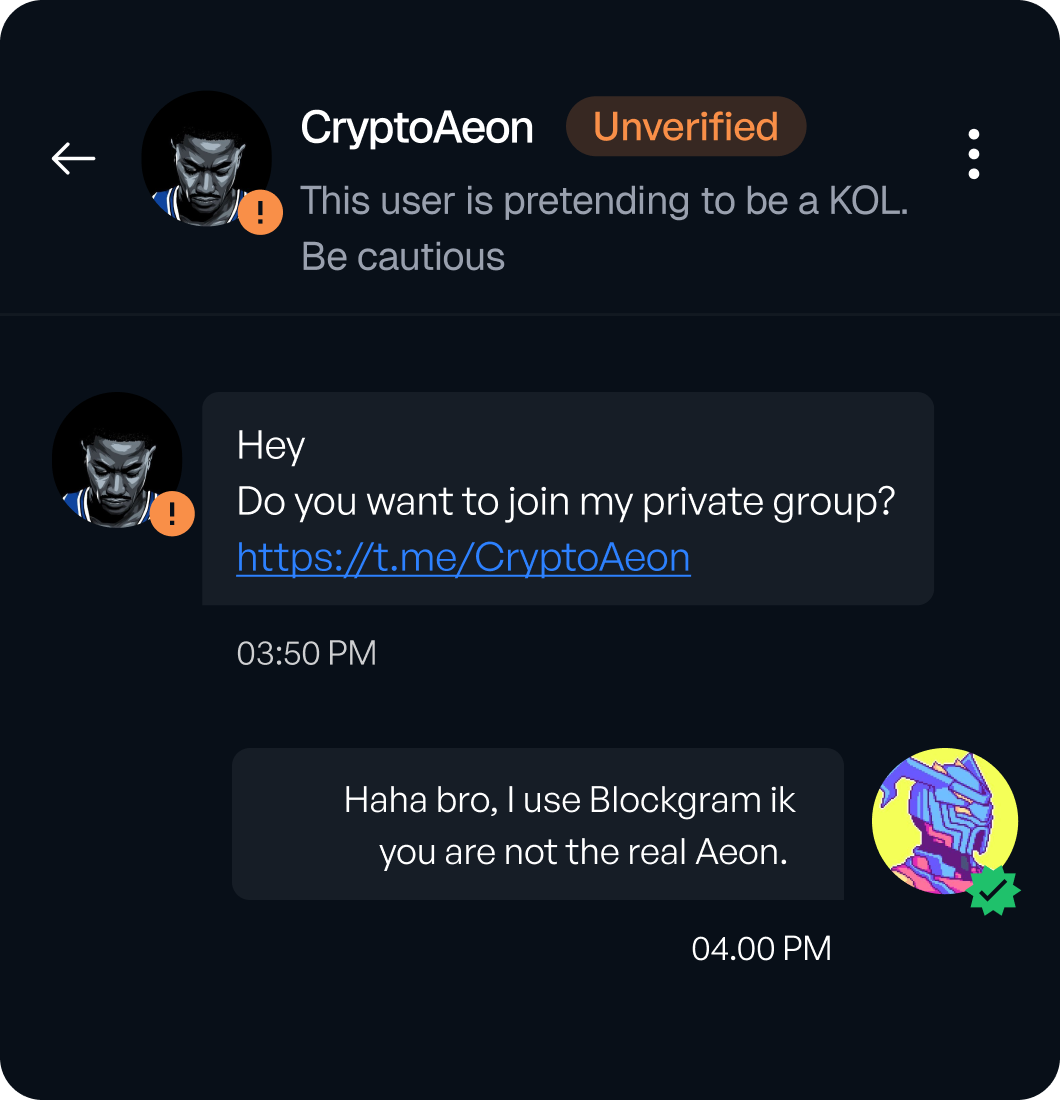Screen dimensions: 1060x1100
Task: Open the three-dot overflow menu
Action: [x=973, y=155]
